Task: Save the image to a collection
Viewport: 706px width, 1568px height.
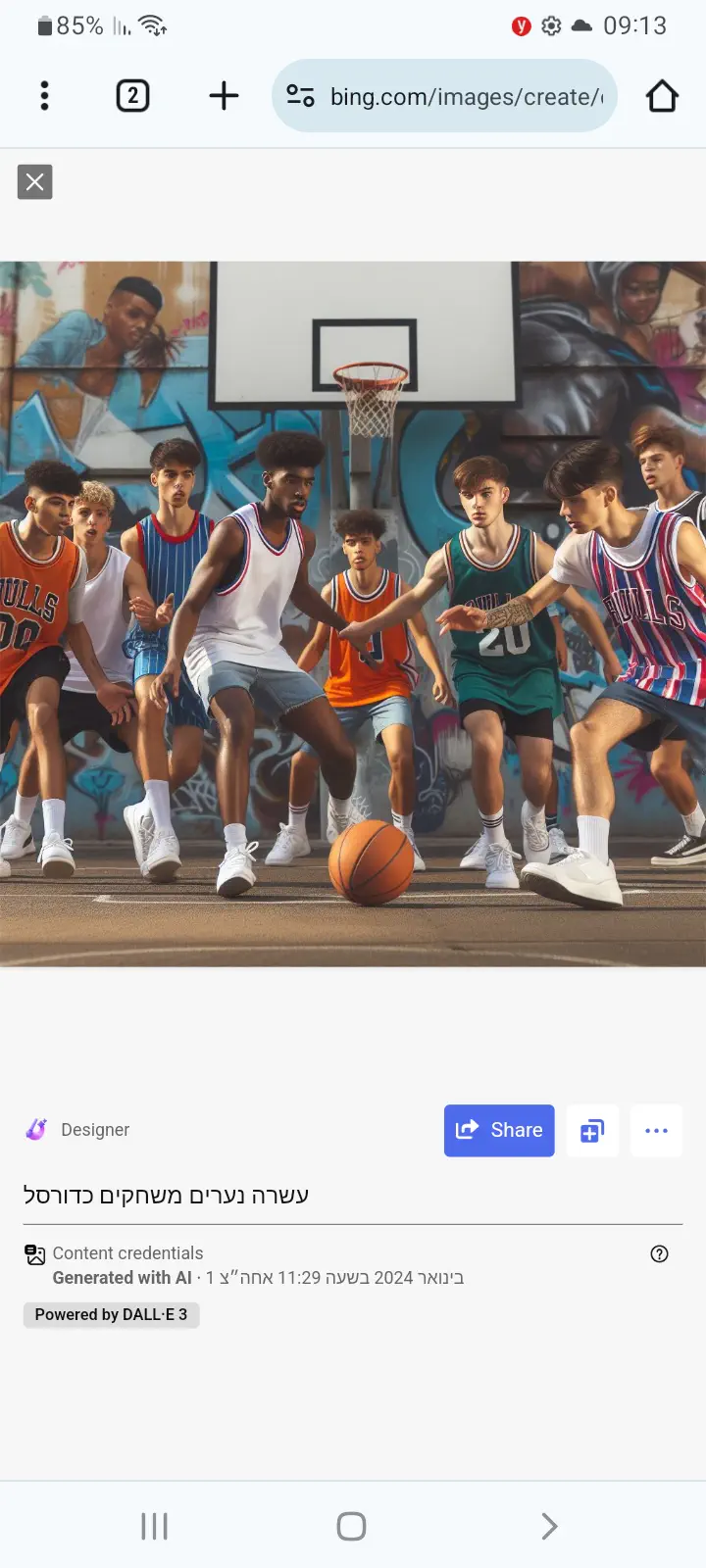Action: tap(592, 1131)
